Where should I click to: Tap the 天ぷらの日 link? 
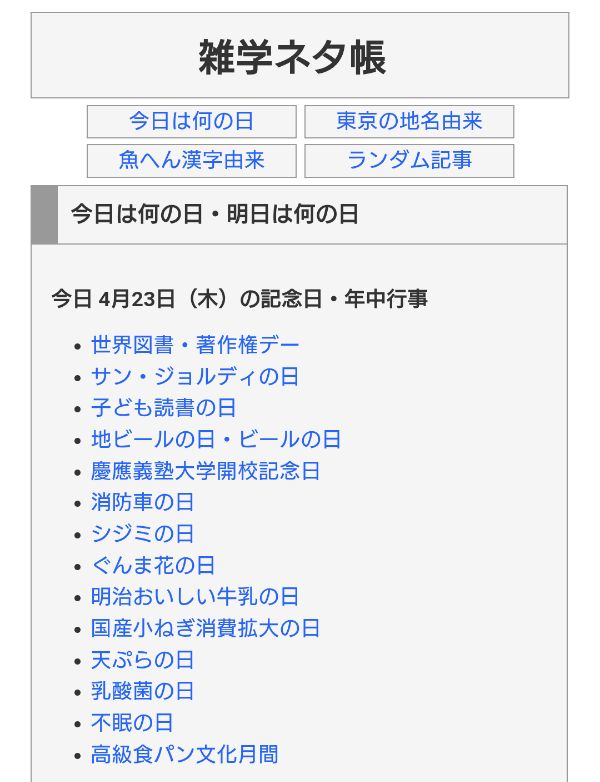tap(143, 660)
